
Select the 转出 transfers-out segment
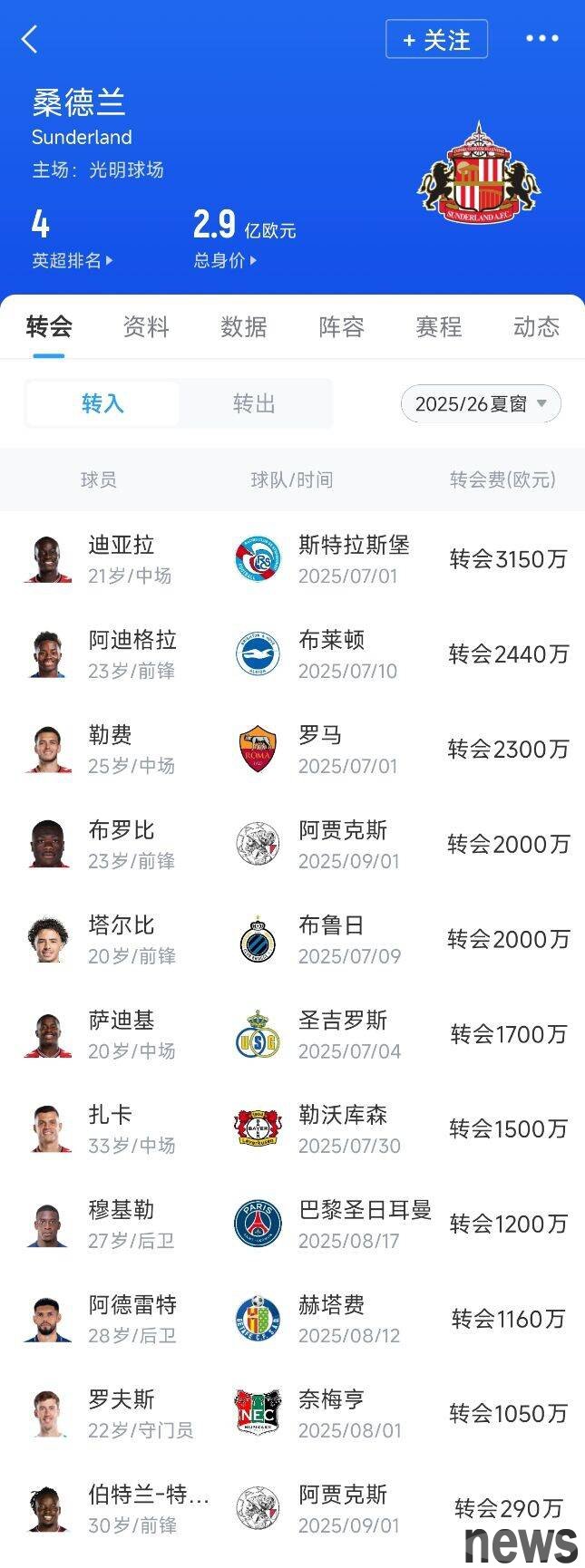254,403
